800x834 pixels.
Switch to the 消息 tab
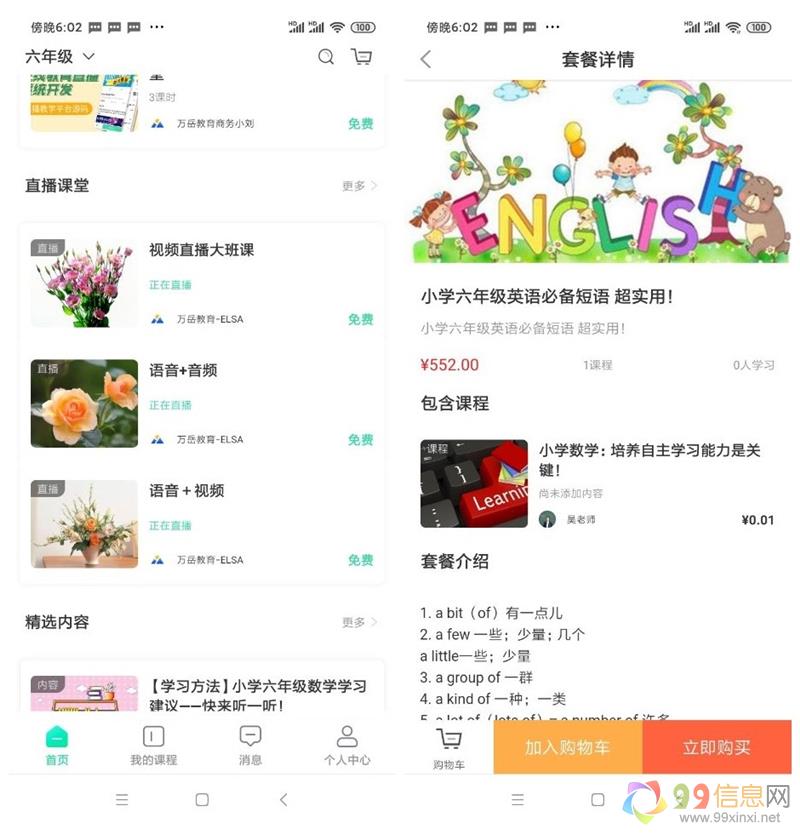(250, 746)
